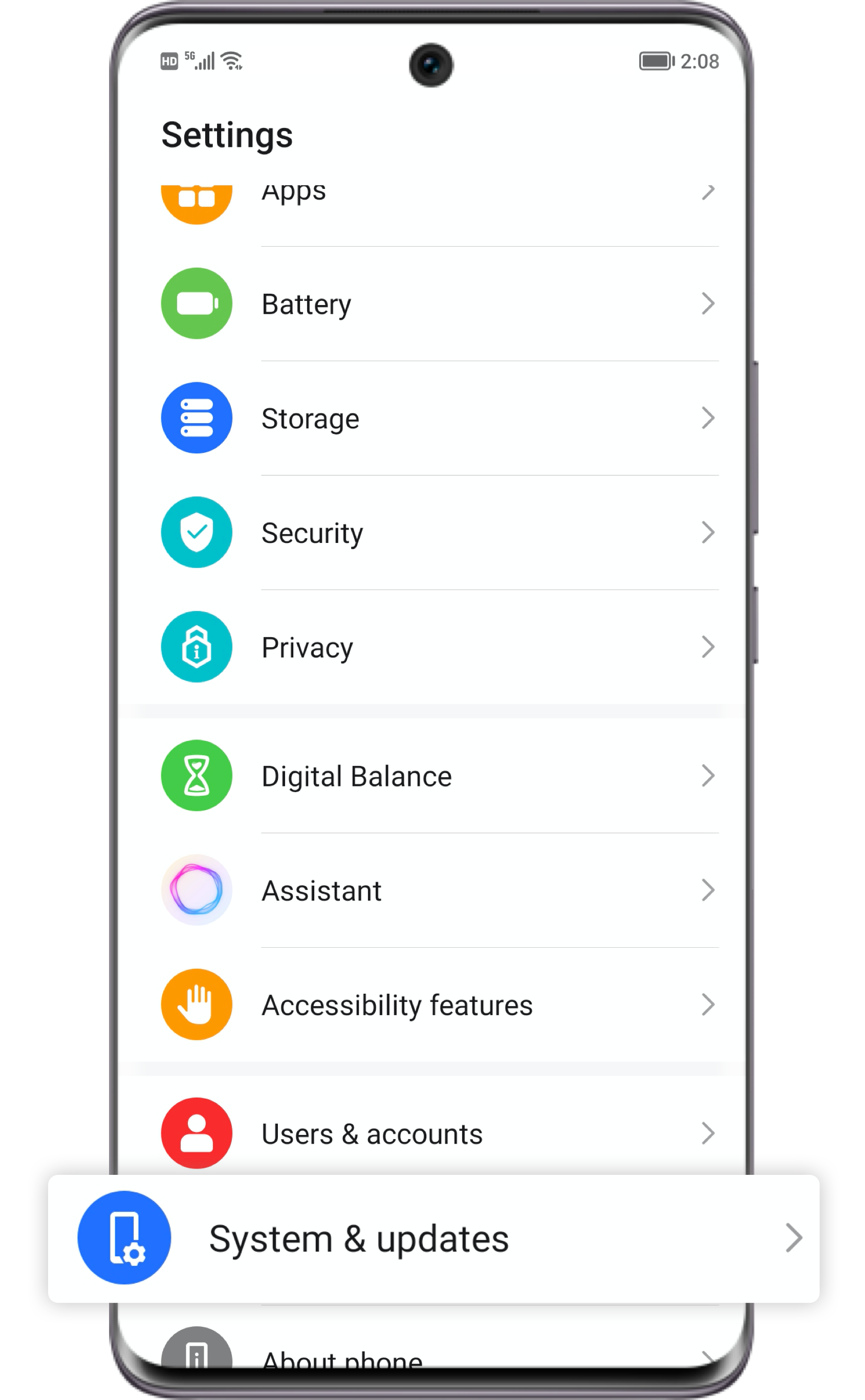The image size is (865, 1400).
Task: Open Assistant settings
Action: pos(433,890)
